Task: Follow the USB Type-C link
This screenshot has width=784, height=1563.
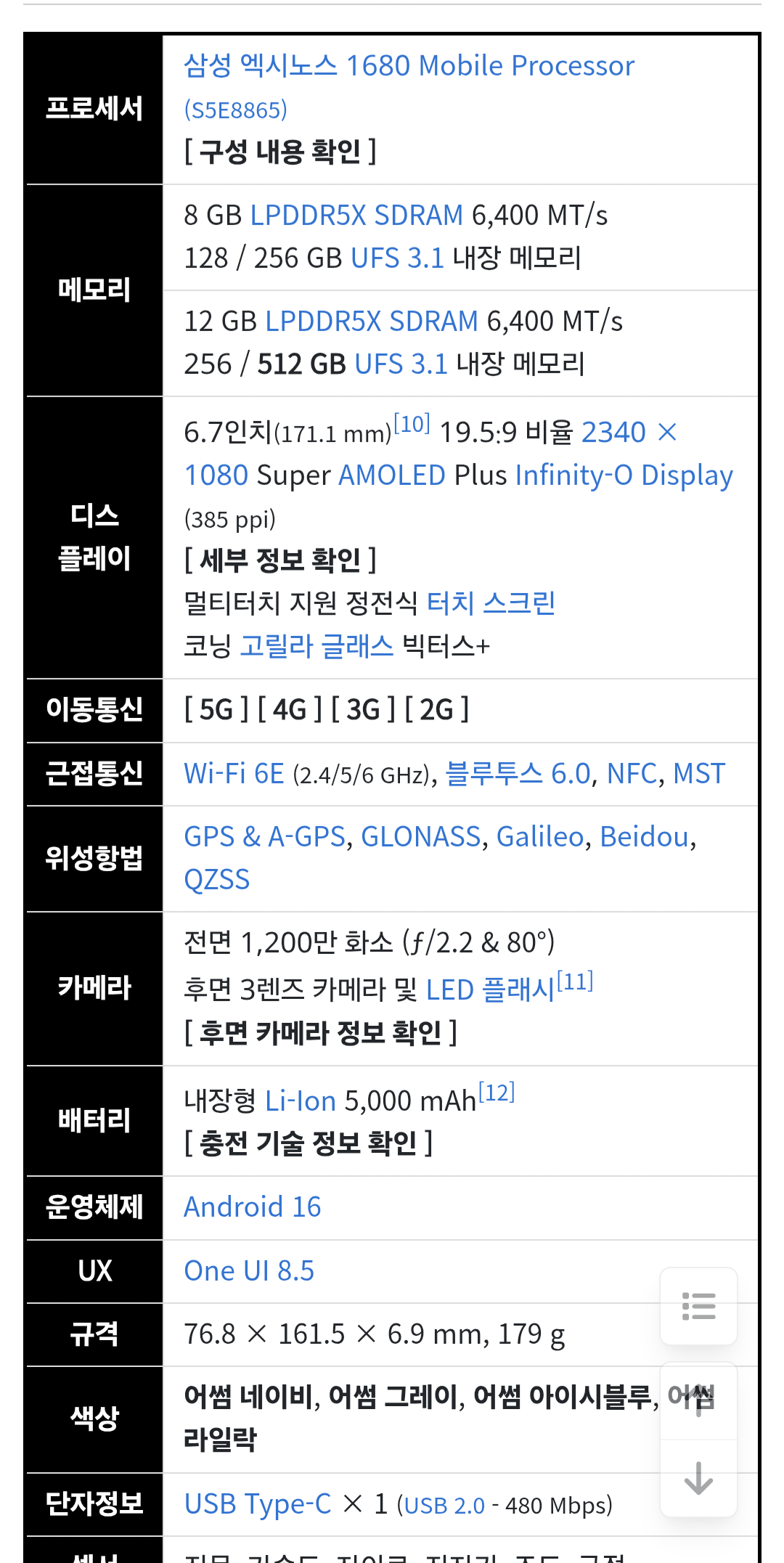Action: coord(258,1504)
